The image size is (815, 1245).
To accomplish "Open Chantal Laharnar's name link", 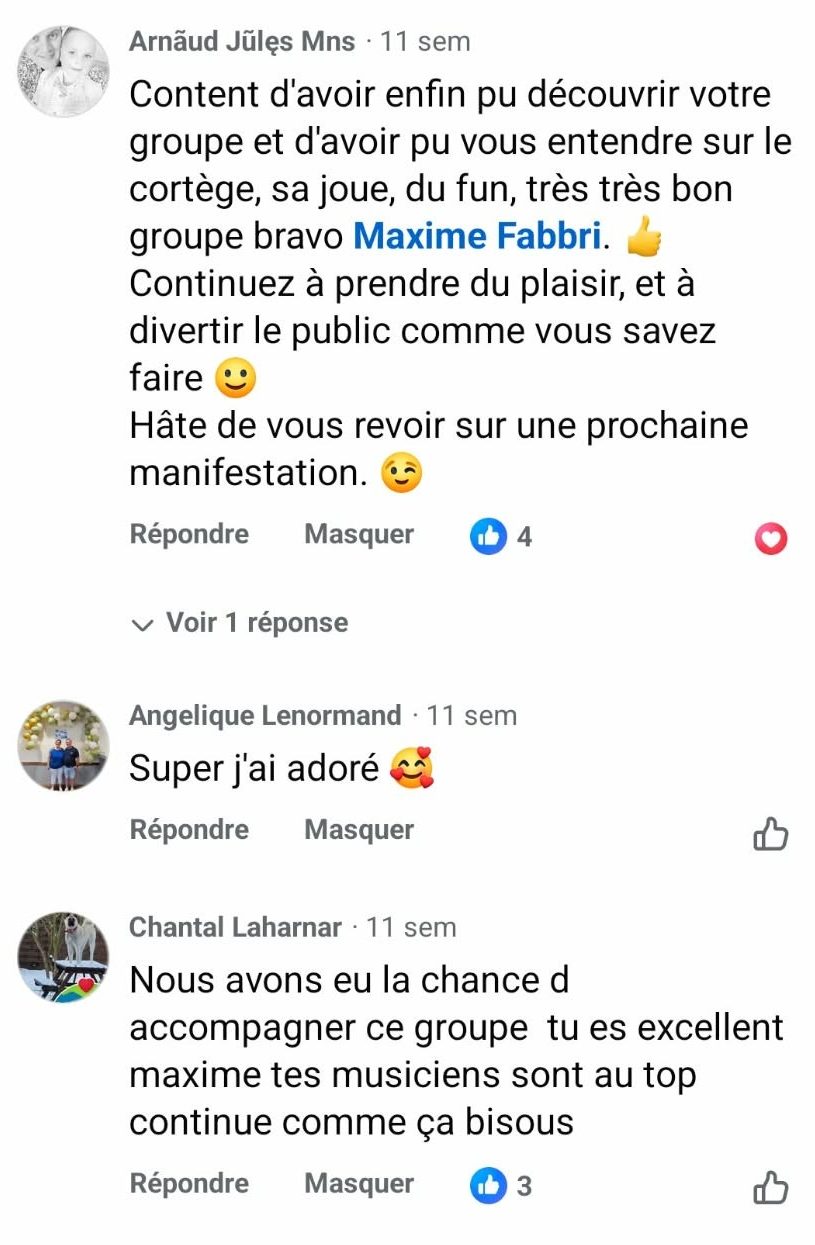I will point(235,928).
